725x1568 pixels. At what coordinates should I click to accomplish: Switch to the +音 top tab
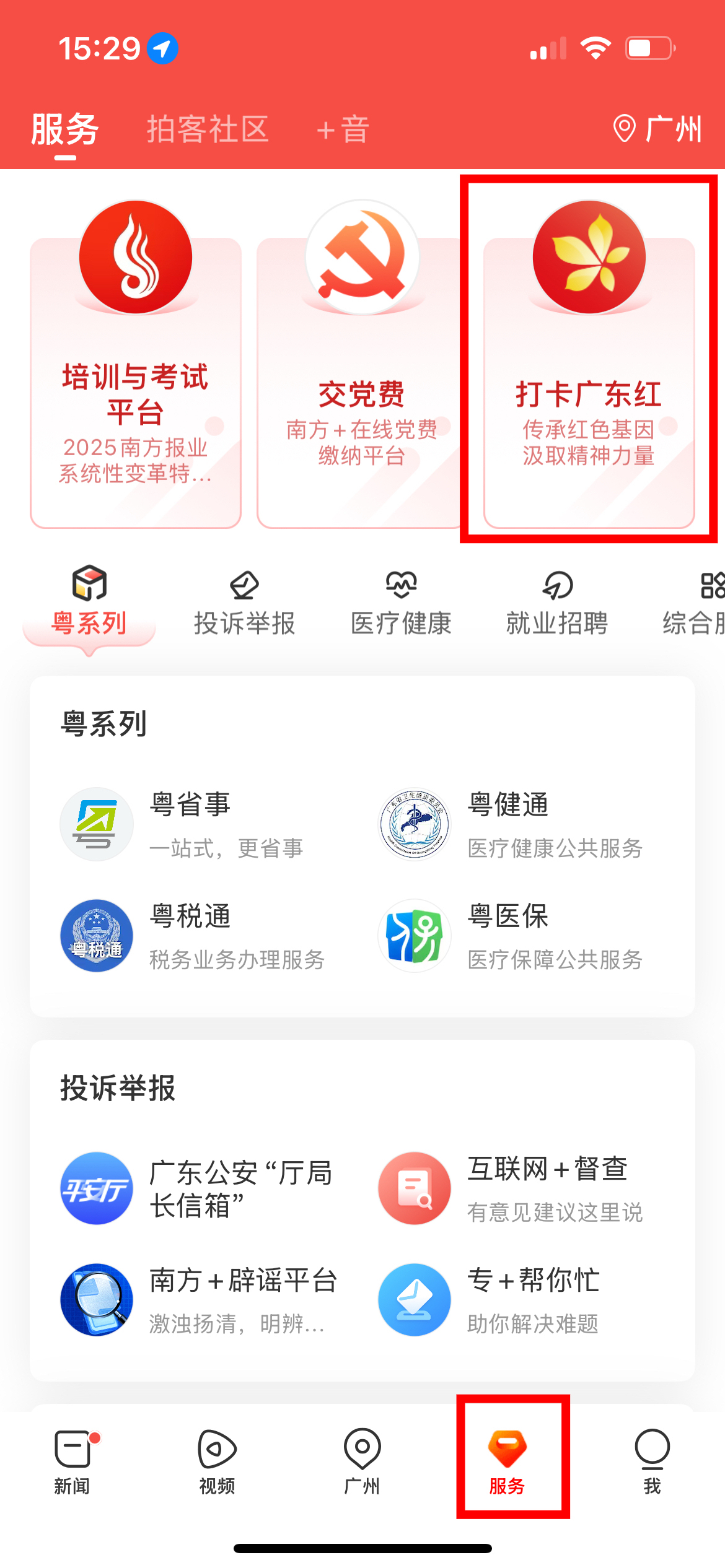[x=343, y=129]
